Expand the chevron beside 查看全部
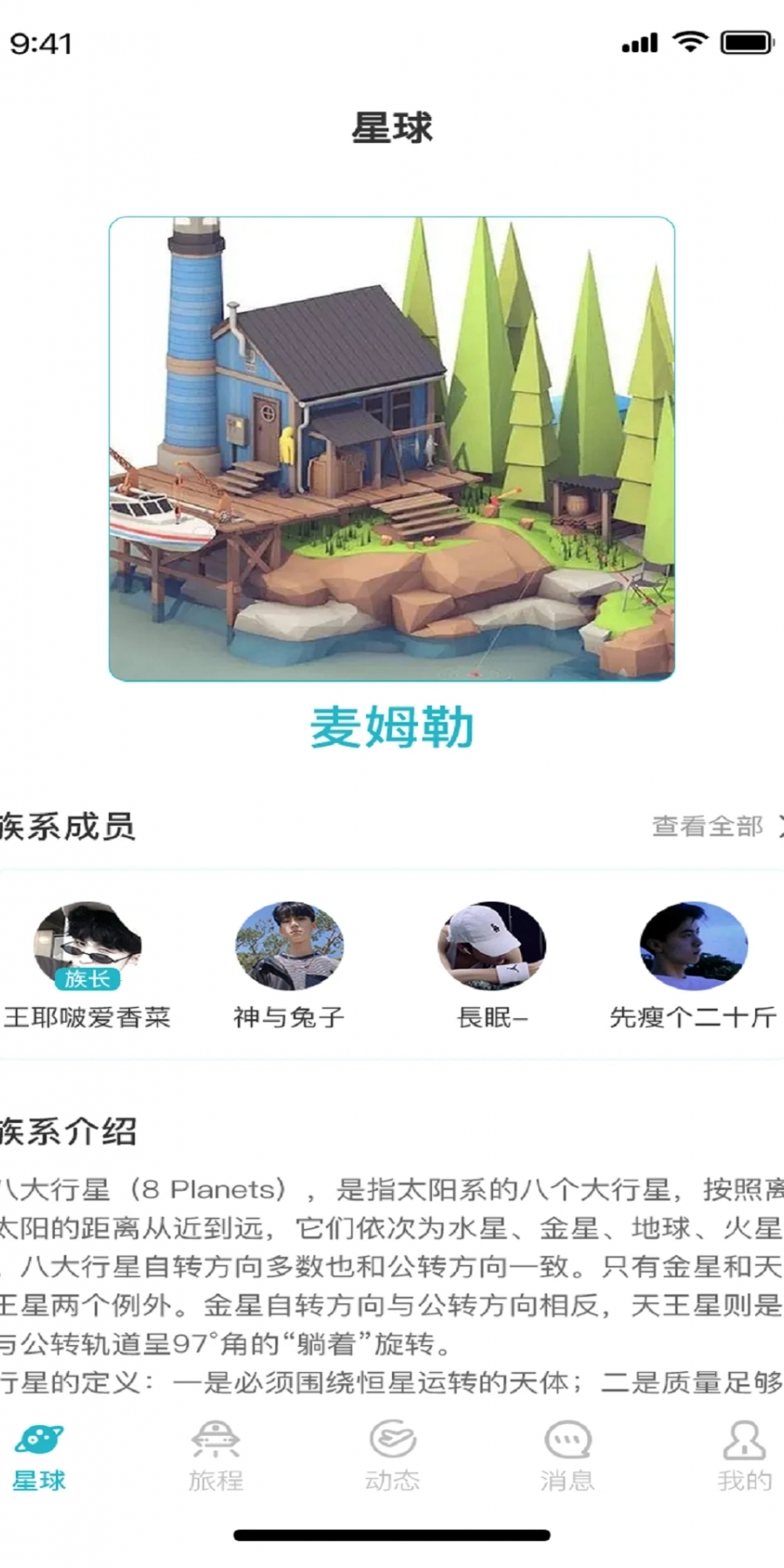The height and width of the screenshot is (1568, 784). (x=778, y=826)
